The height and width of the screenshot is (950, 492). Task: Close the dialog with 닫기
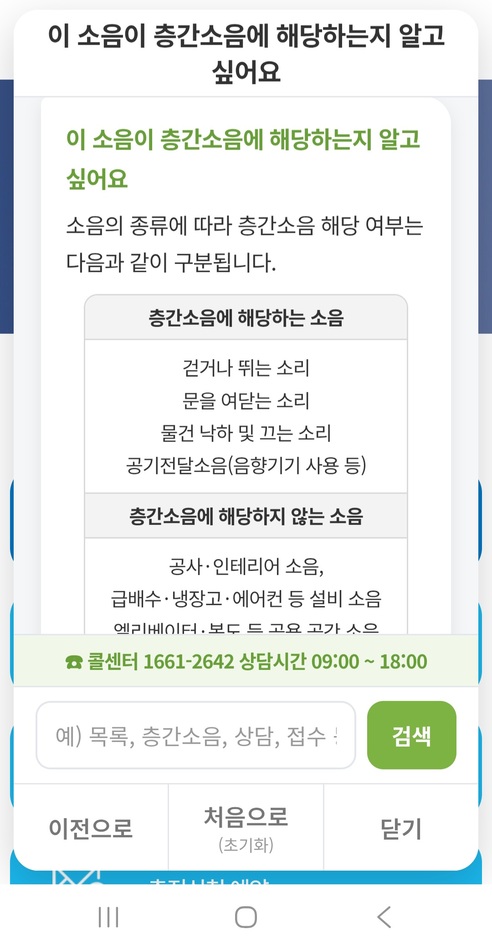point(401,828)
